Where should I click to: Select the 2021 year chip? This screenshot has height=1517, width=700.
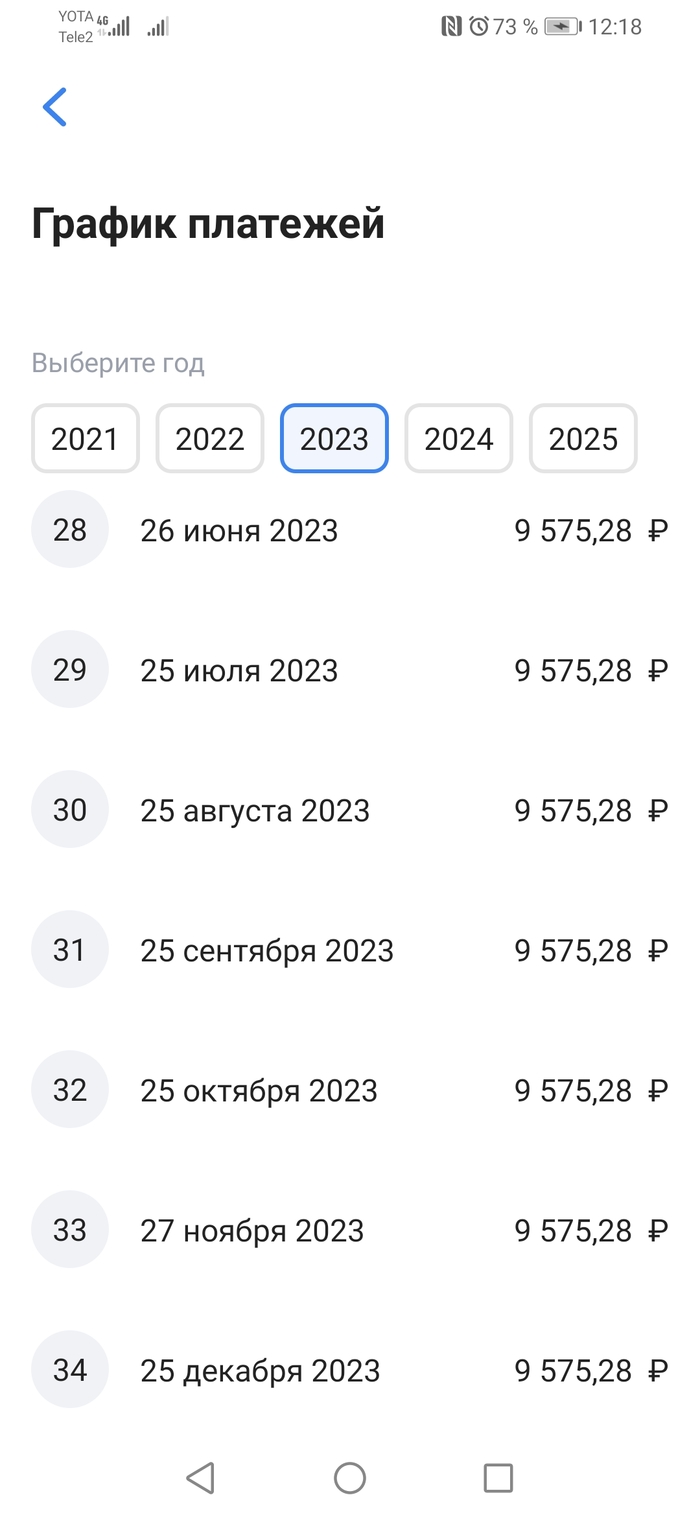coord(85,438)
